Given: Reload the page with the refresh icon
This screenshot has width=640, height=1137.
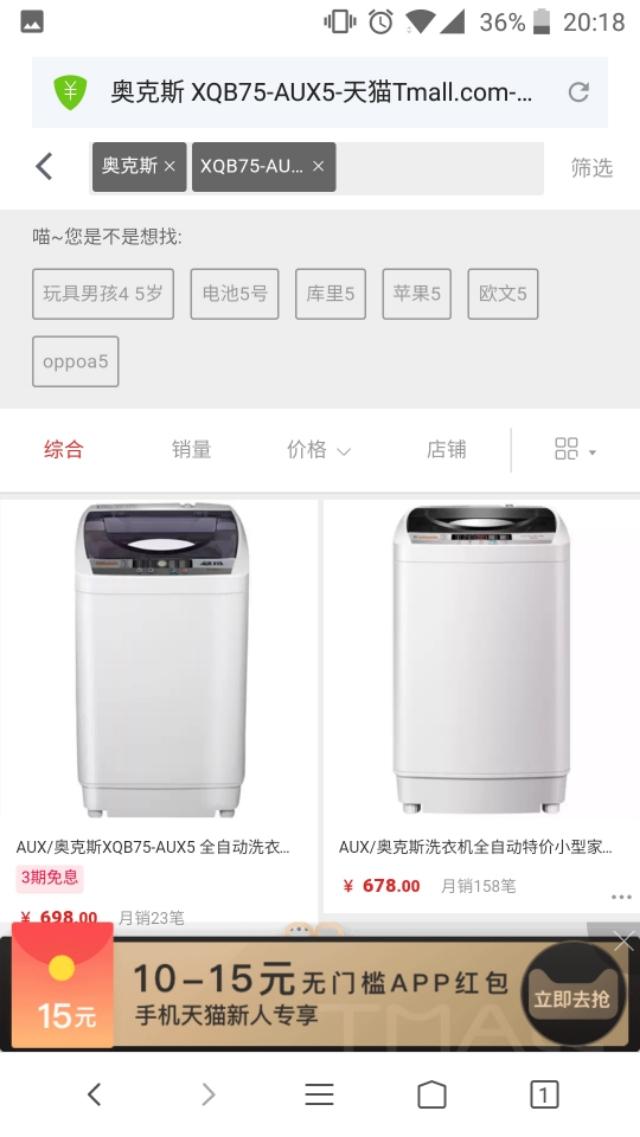Looking at the screenshot, I should (578, 92).
